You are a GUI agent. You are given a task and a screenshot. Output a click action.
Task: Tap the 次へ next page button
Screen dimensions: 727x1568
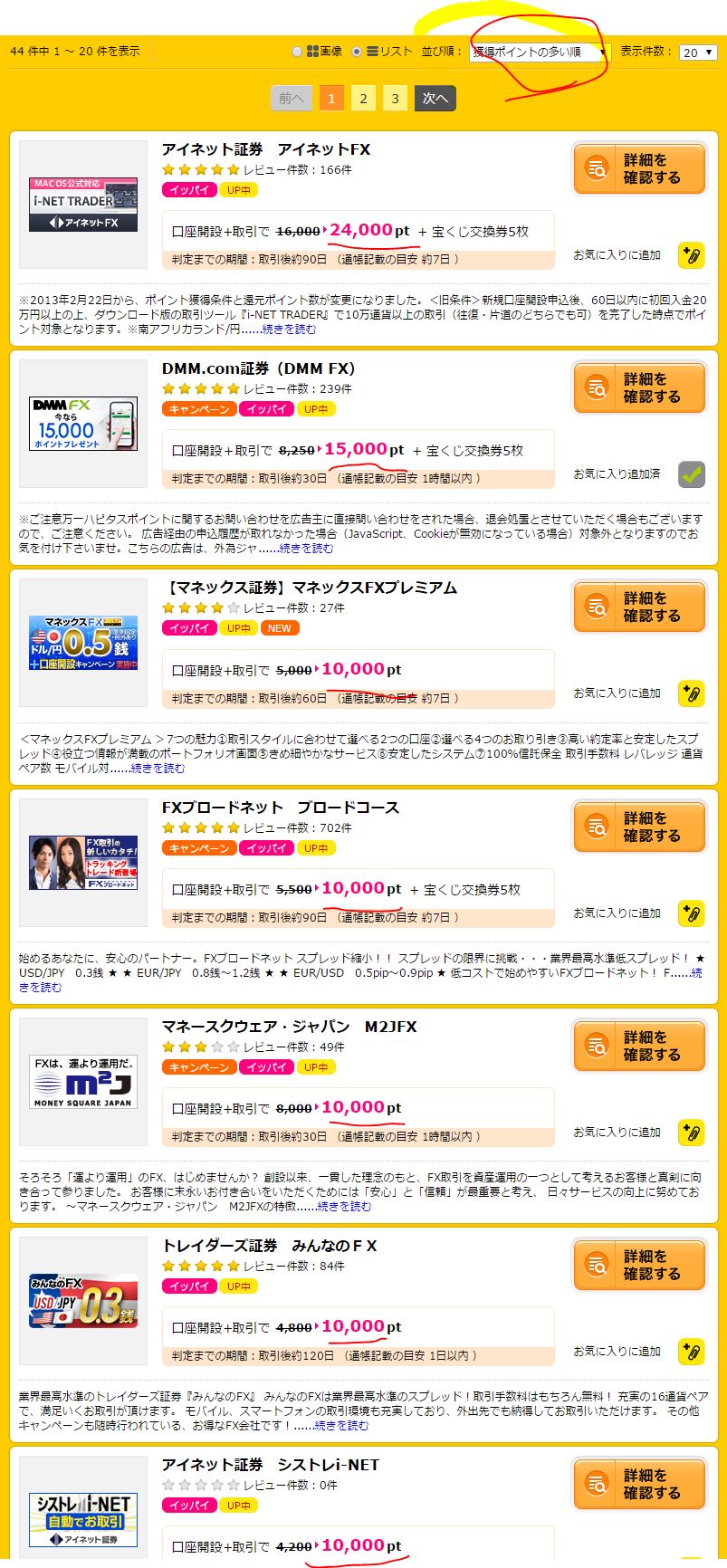435,99
